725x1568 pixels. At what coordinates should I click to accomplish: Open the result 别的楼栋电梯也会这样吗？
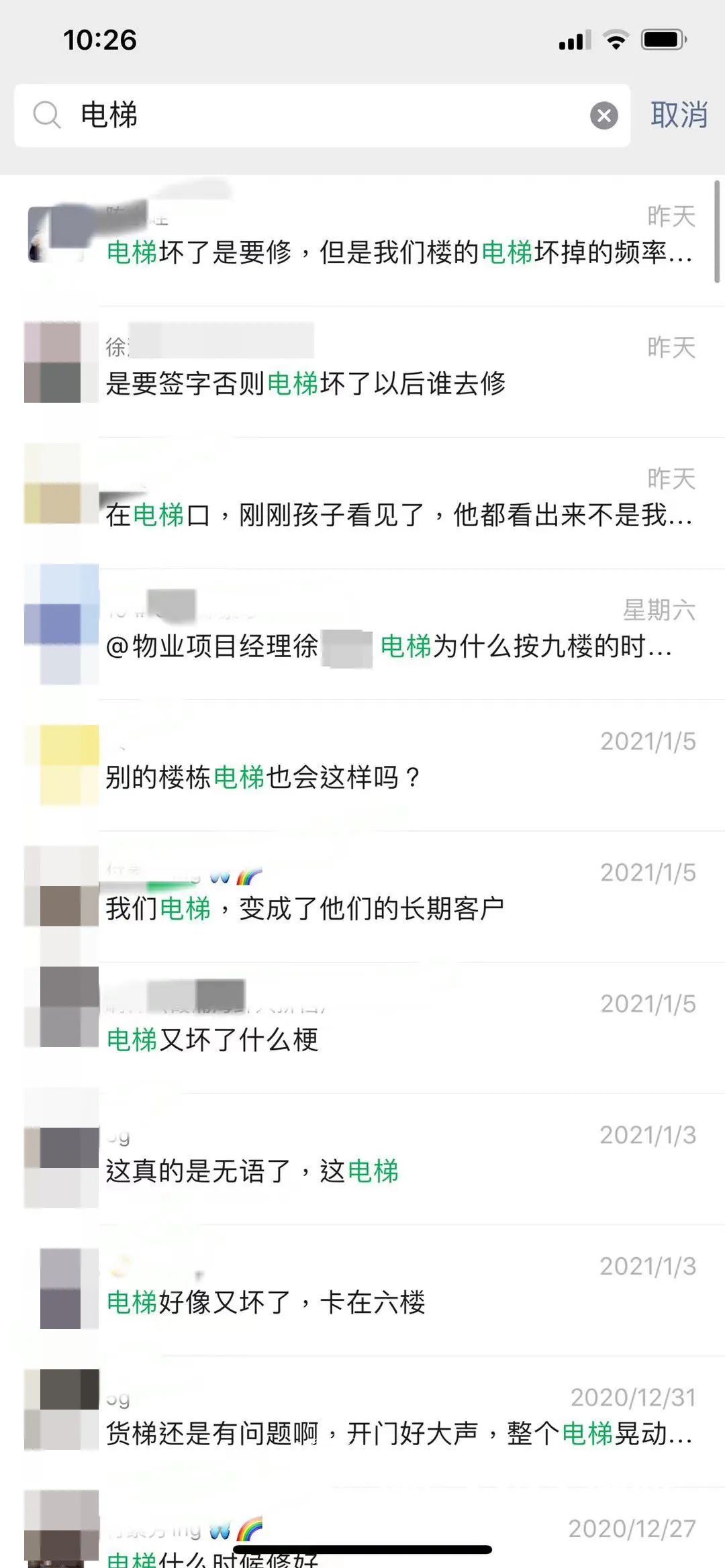263,777
